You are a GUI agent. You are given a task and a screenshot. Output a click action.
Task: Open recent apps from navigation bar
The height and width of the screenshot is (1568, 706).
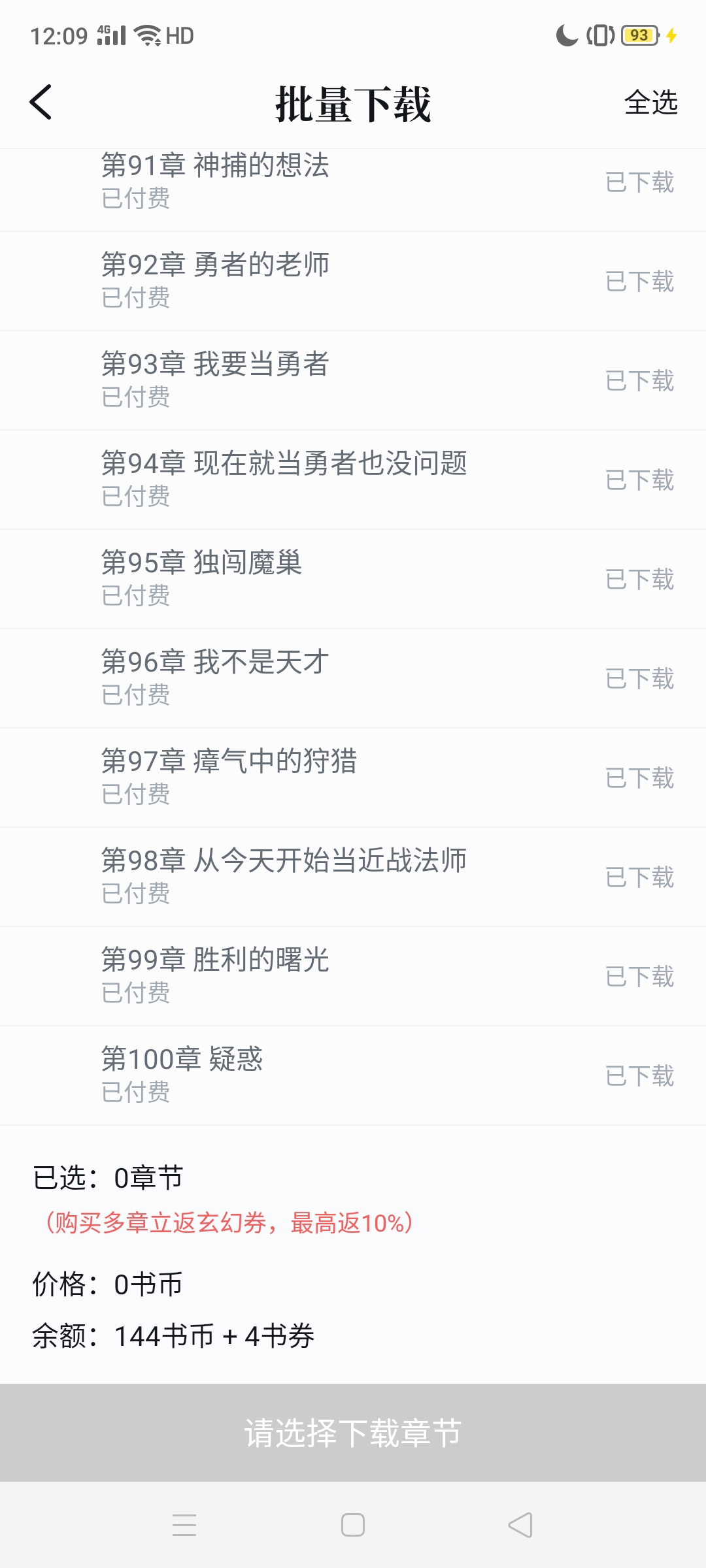coord(184,1525)
